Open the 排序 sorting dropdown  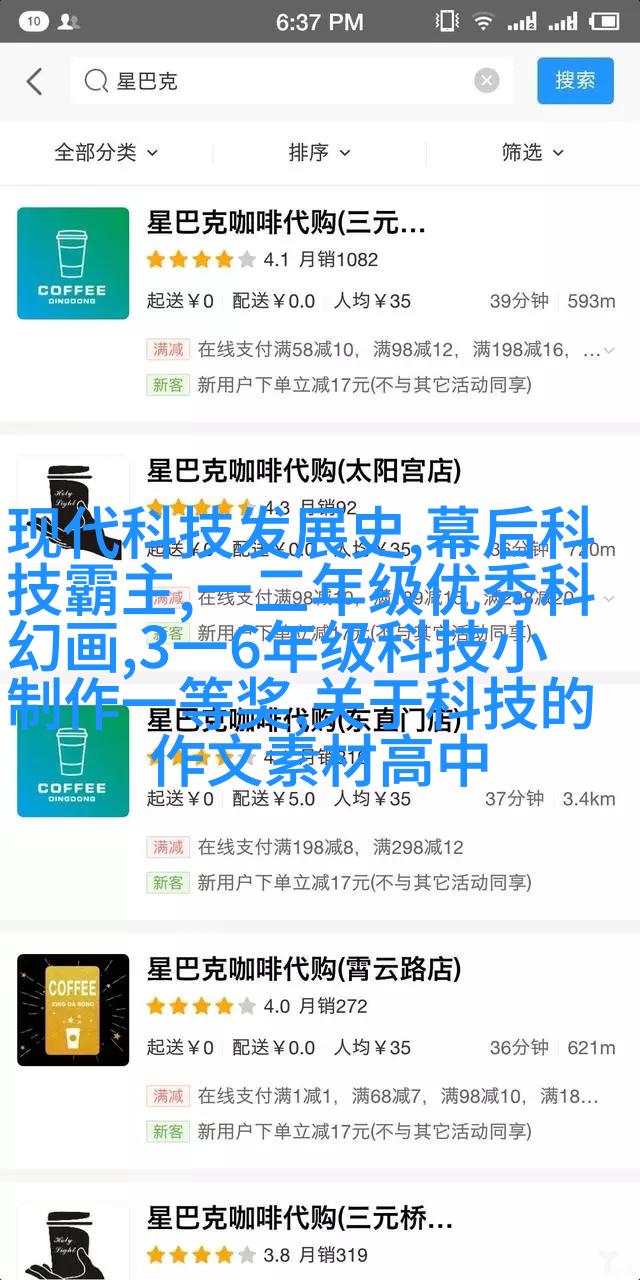pyautogui.click(x=319, y=152)
